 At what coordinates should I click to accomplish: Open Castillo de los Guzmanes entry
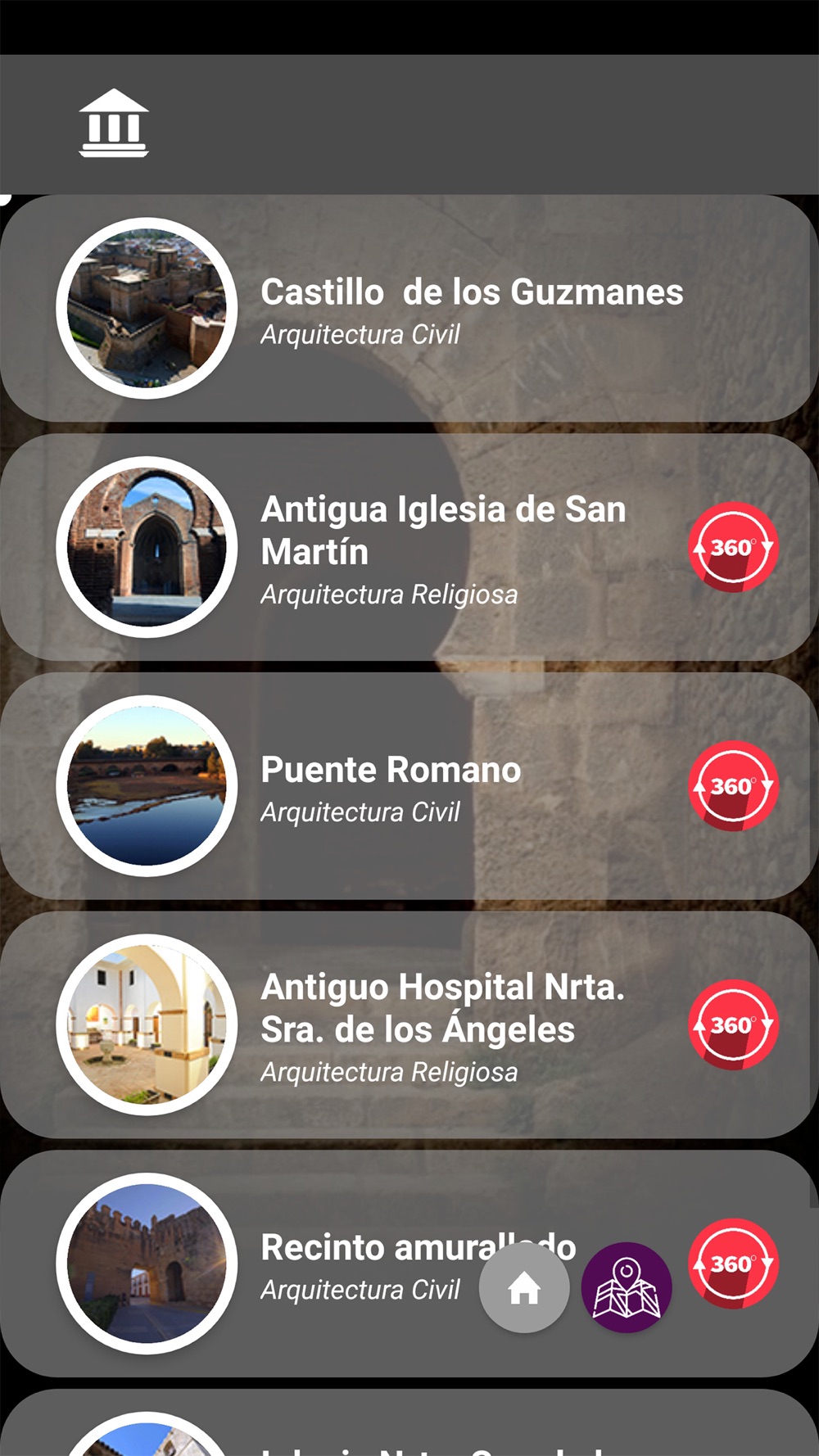point(409,308)
